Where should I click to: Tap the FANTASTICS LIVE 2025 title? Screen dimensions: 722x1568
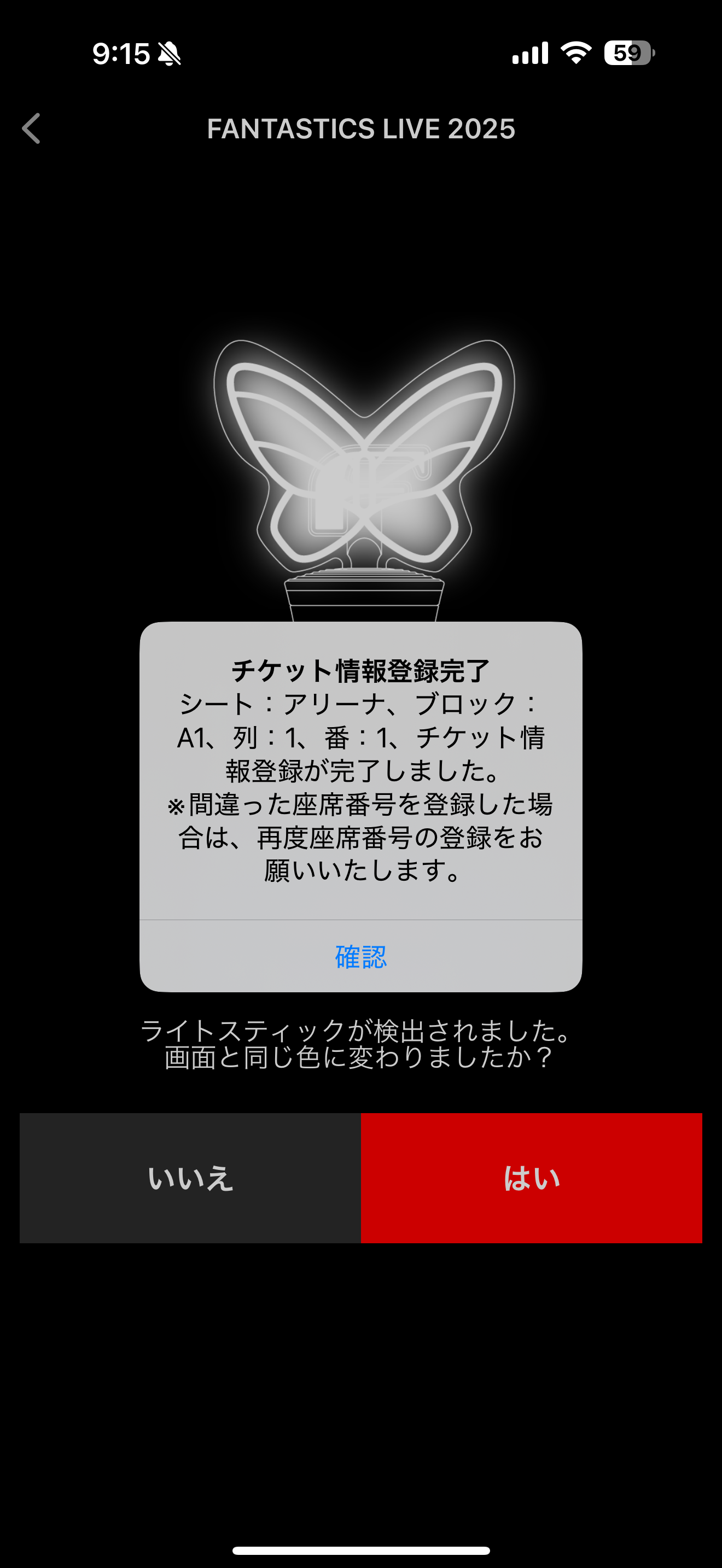[360, 128]
